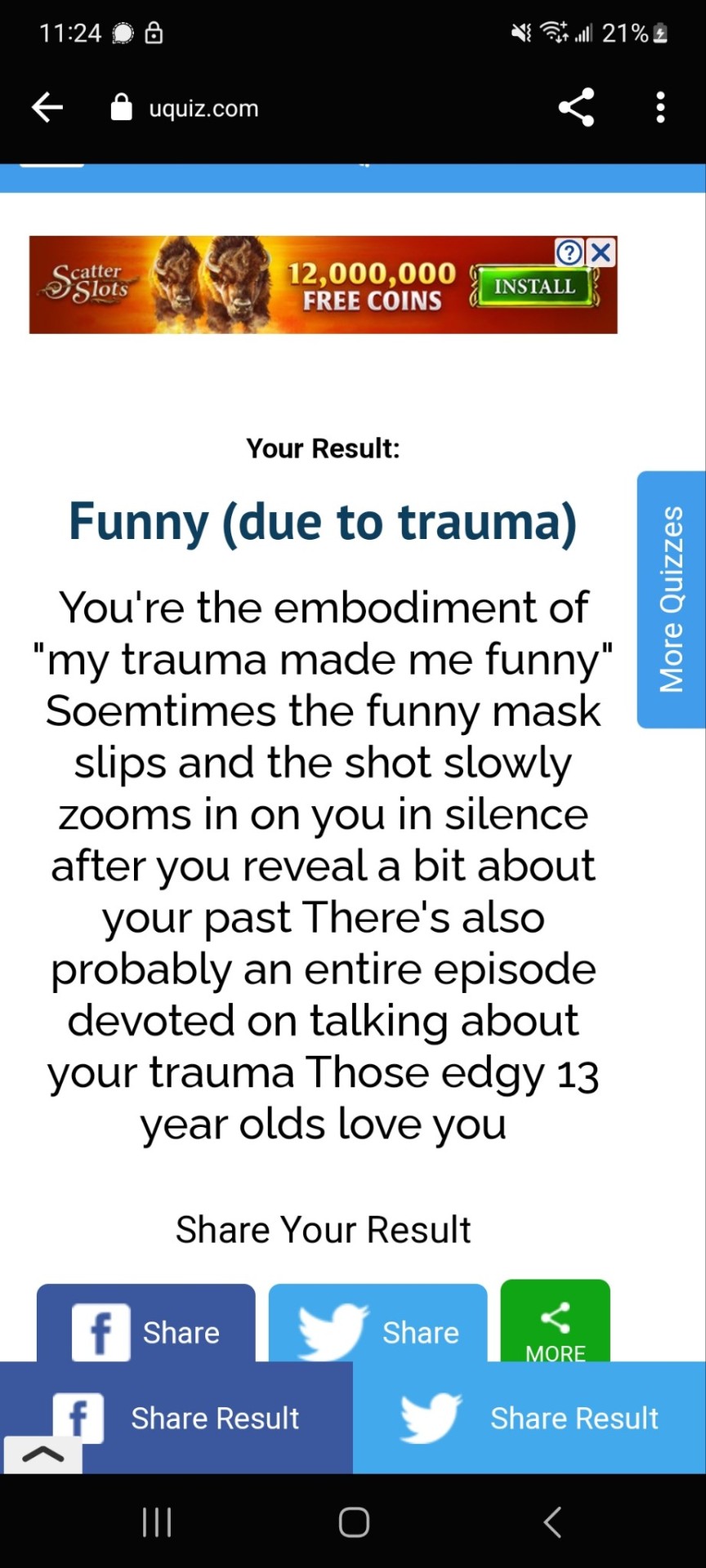The width and height of the screenshot is (706, 1568).
Task: Expand the bottom chevron-up tab
Action: coord(42,1454)
